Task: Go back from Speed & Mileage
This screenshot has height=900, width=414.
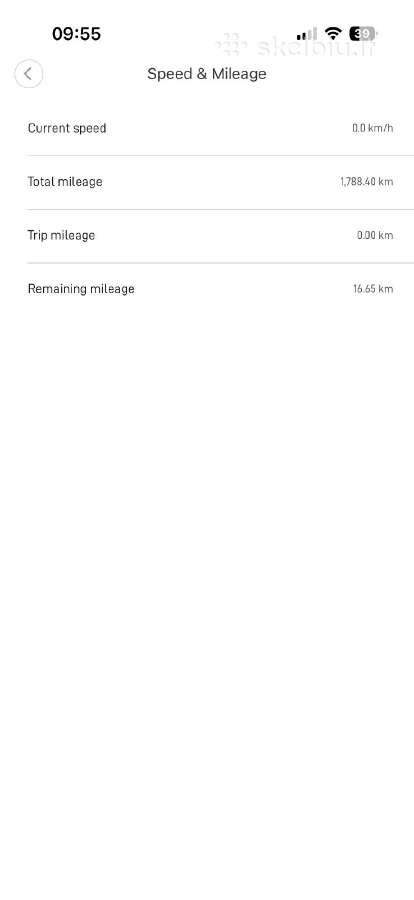Action: coord(28,74)
